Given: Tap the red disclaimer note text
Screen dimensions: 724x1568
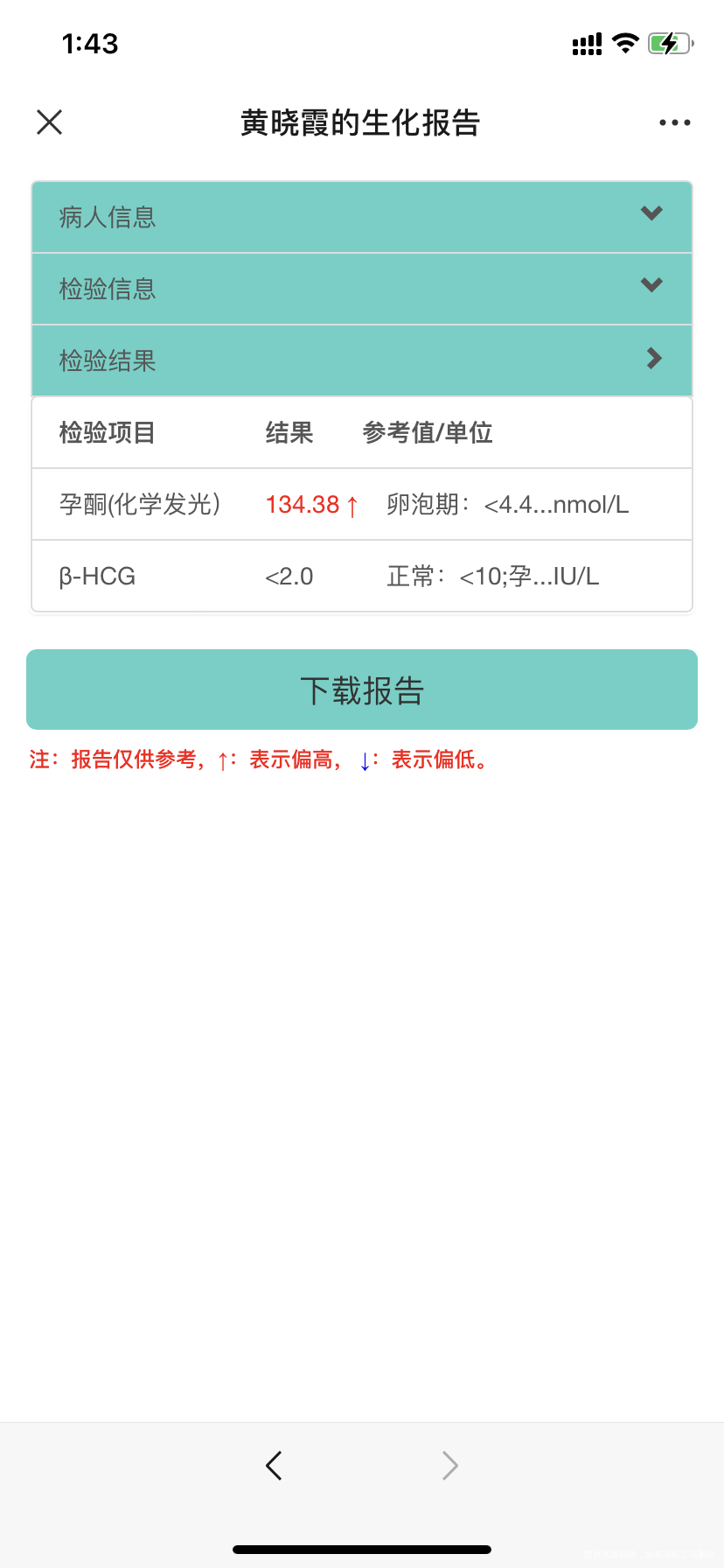Looking at the screenshot, I should [x=260, y=759].
